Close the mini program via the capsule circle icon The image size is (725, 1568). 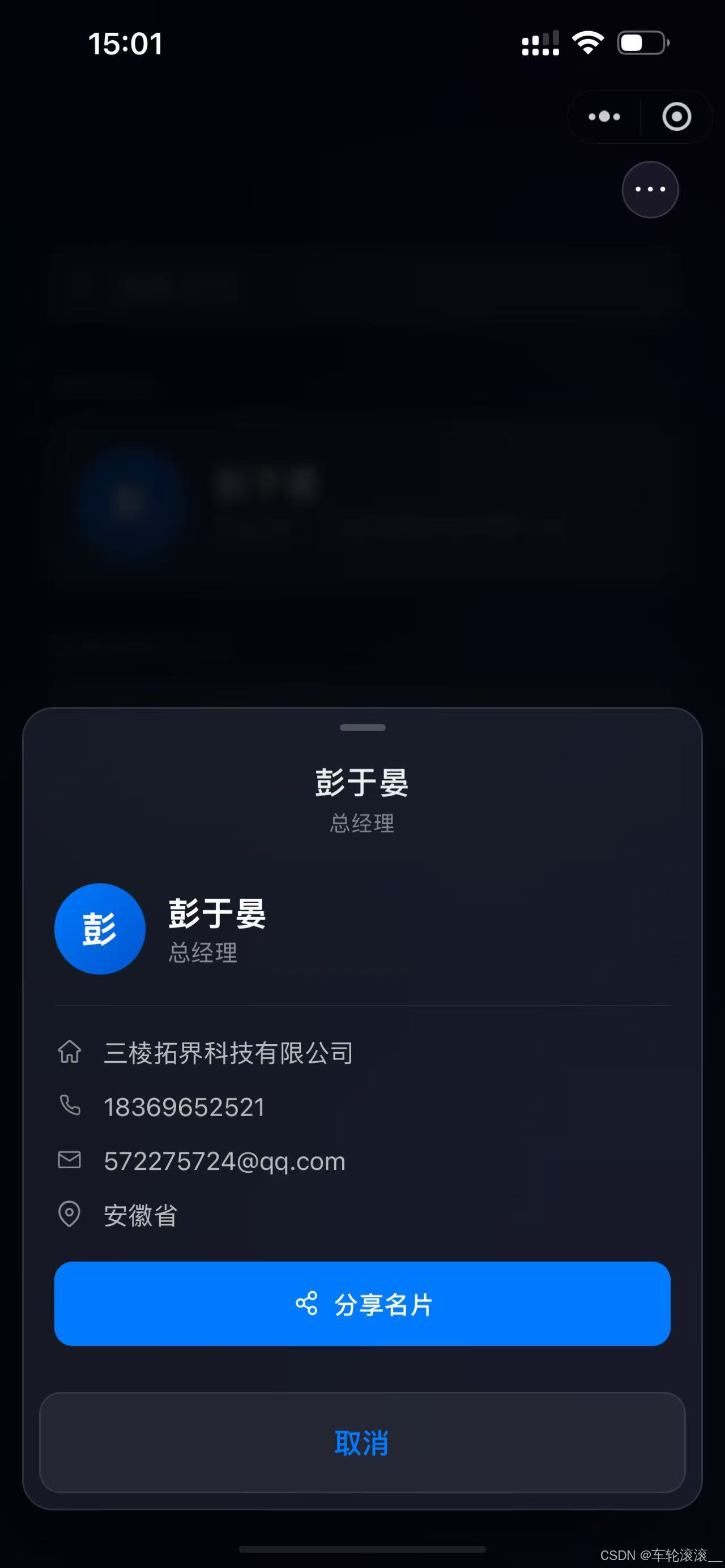(x=676, y=116)
